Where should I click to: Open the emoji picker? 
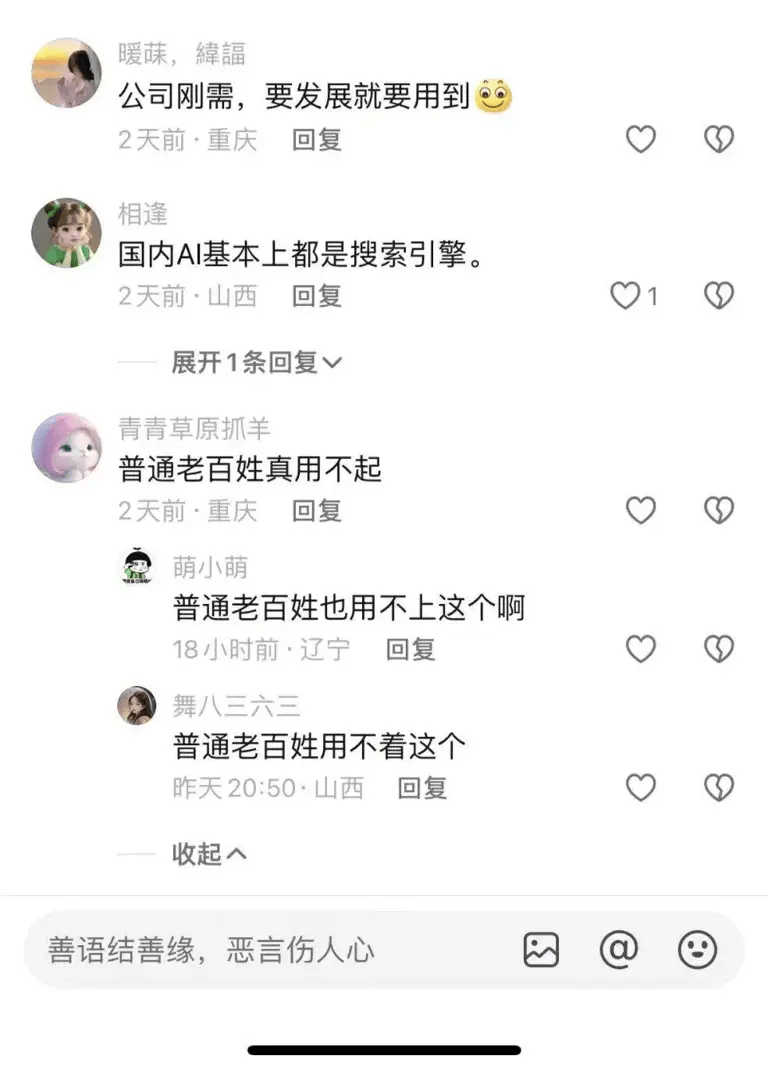pos(697,950)
